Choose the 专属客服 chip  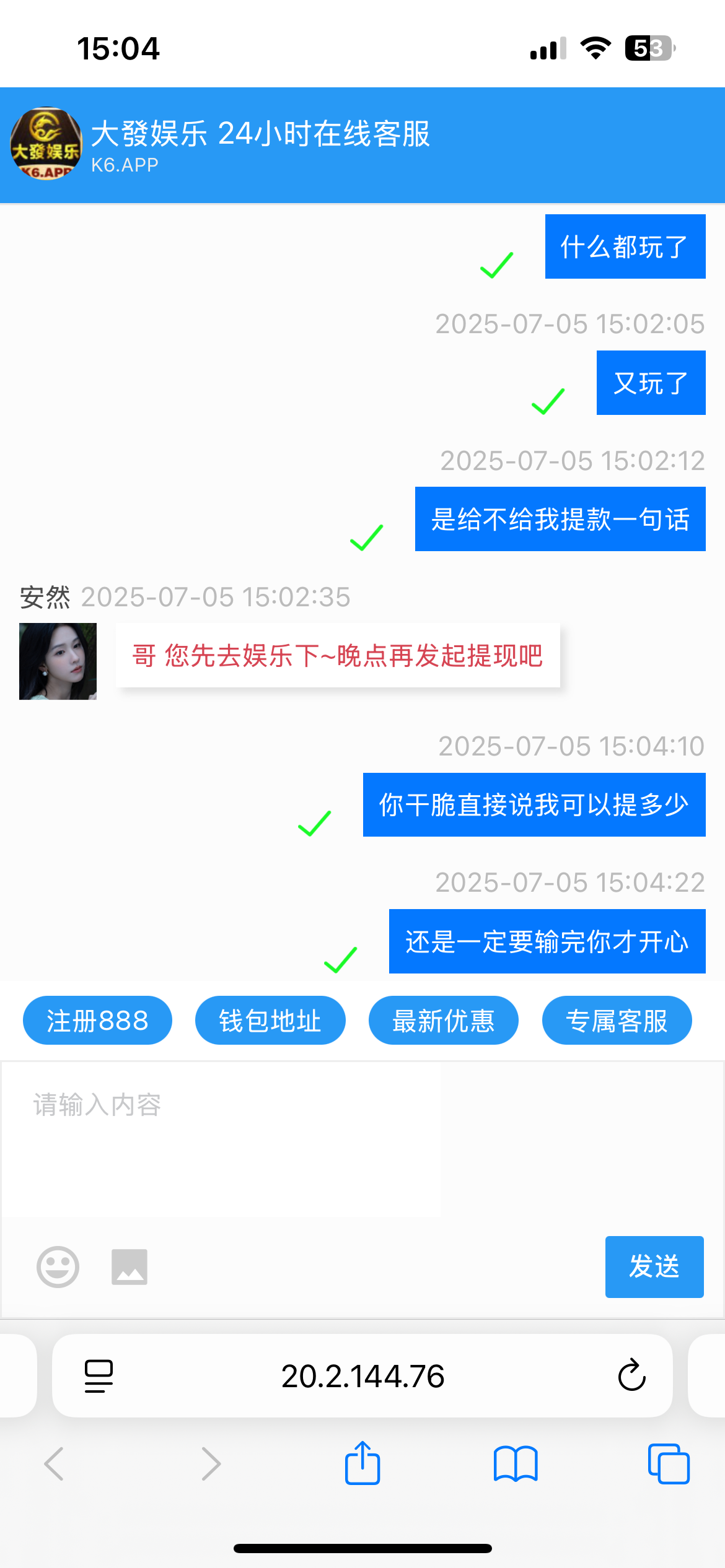[617, 1021]
